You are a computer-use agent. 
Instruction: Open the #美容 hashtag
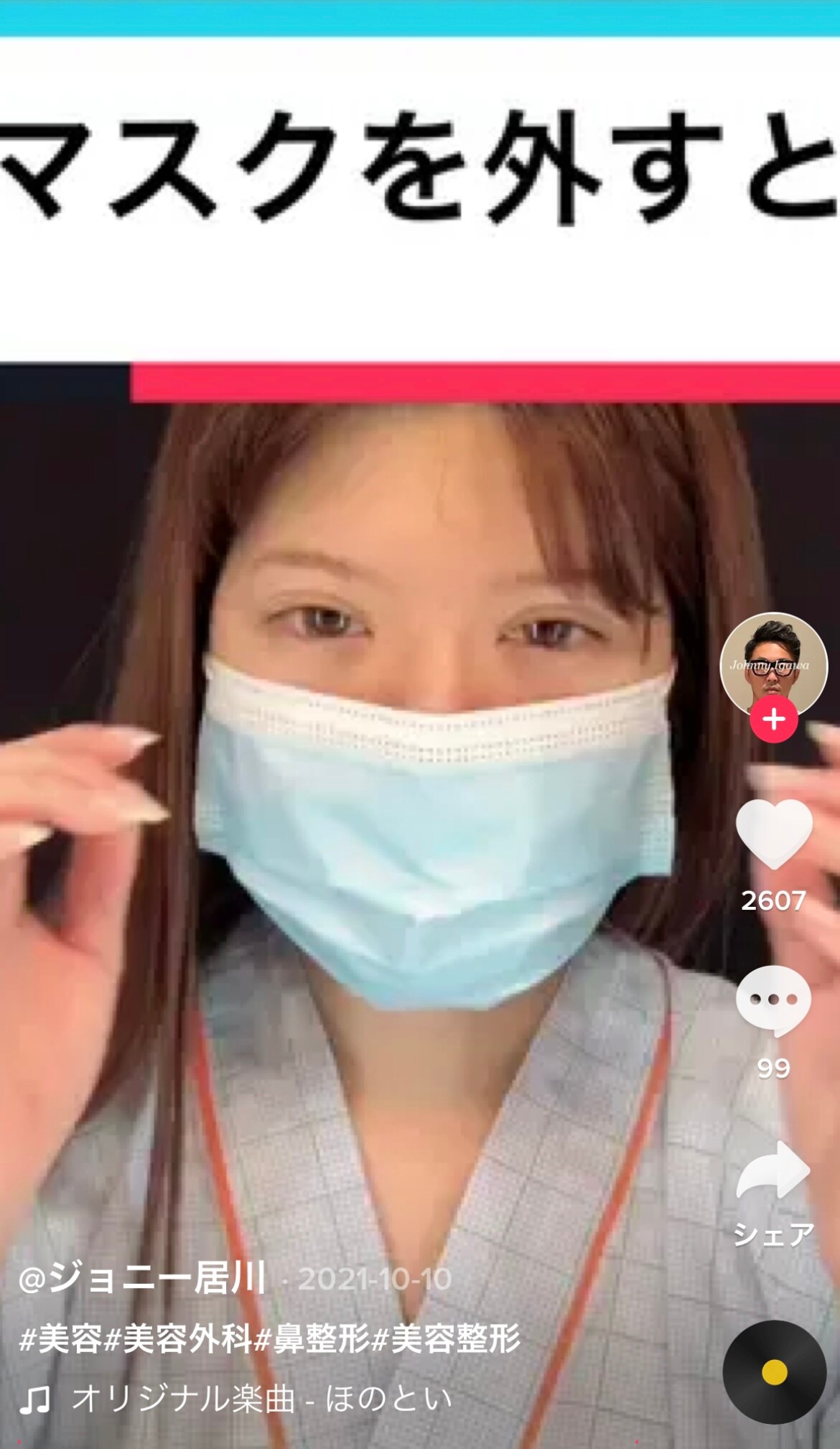60,1338
